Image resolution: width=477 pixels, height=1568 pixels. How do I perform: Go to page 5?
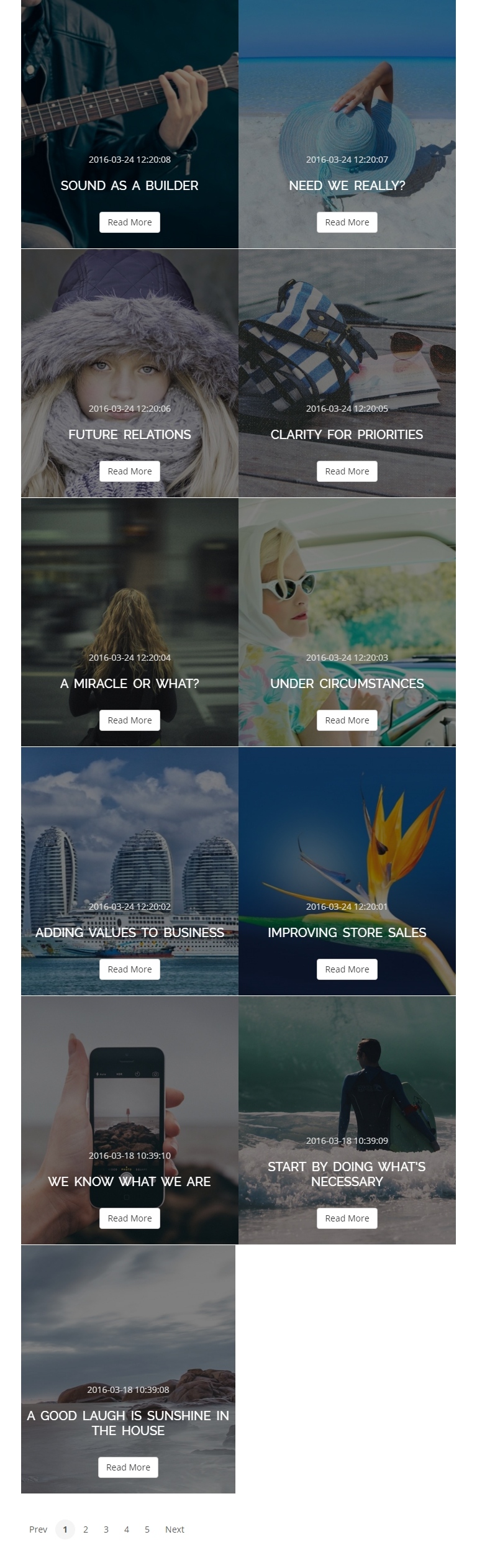147,1529
